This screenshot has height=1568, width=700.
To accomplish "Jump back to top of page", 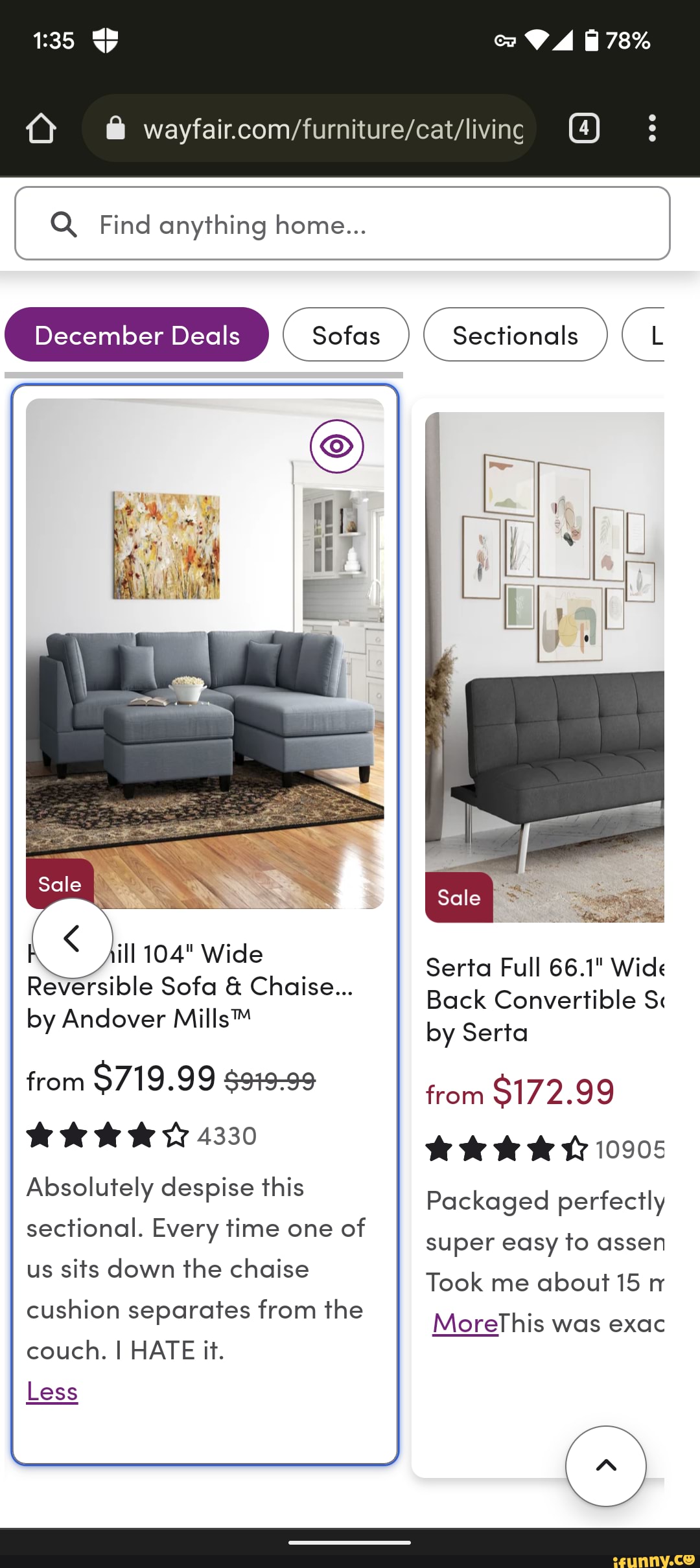I will tap(605, 1466).
